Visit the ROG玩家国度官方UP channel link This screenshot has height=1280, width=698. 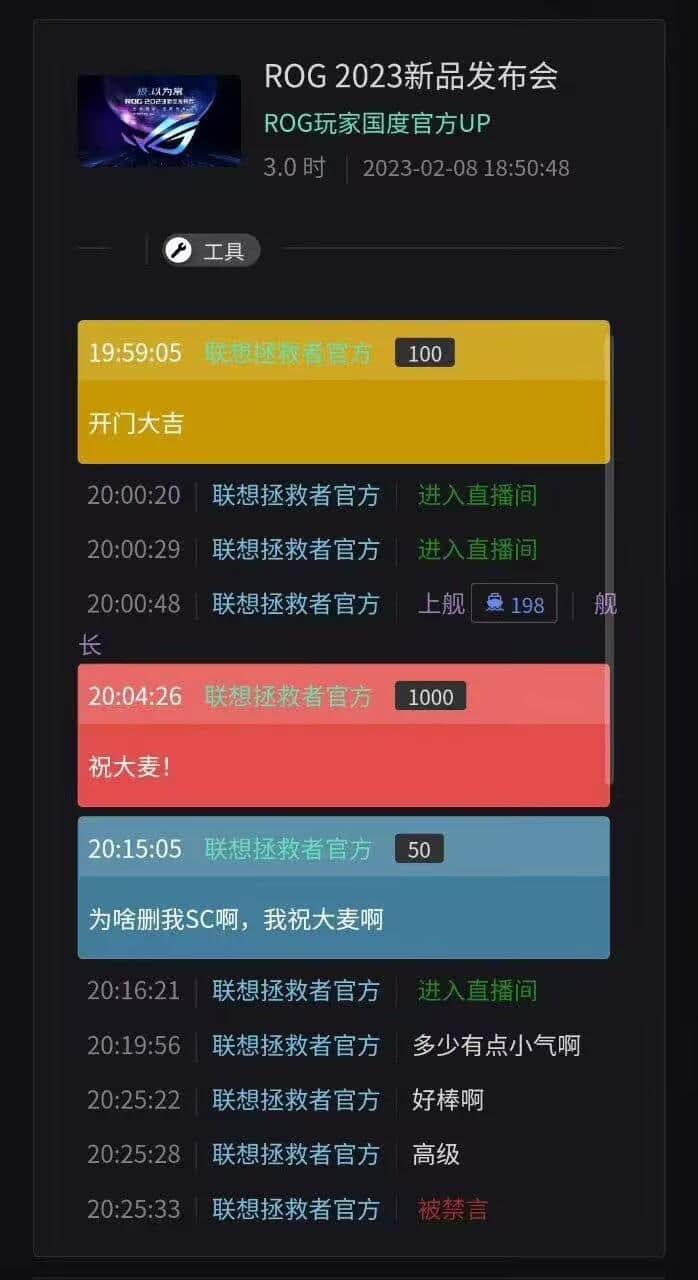(x=377, y=123)
